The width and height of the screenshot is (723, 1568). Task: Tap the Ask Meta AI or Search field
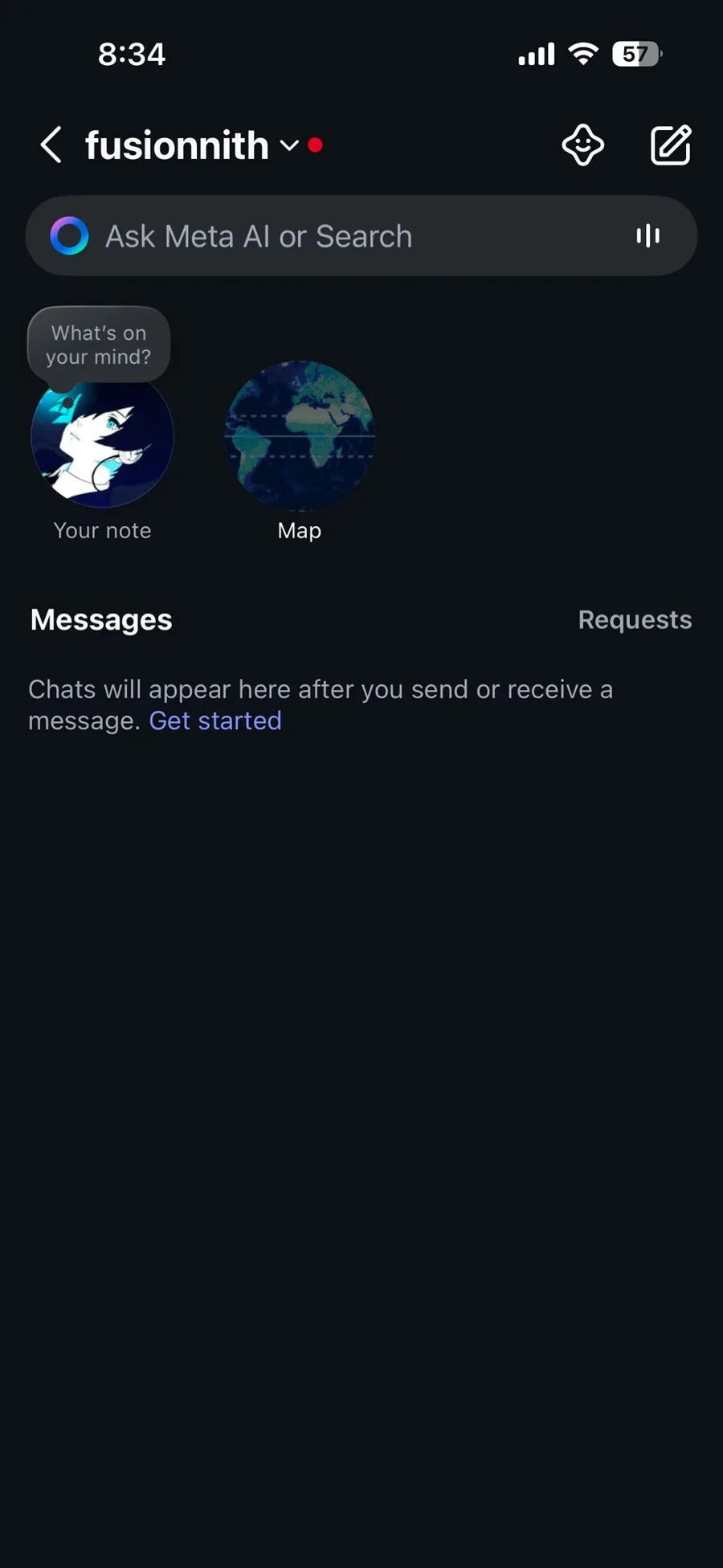[x=361, y=236]
